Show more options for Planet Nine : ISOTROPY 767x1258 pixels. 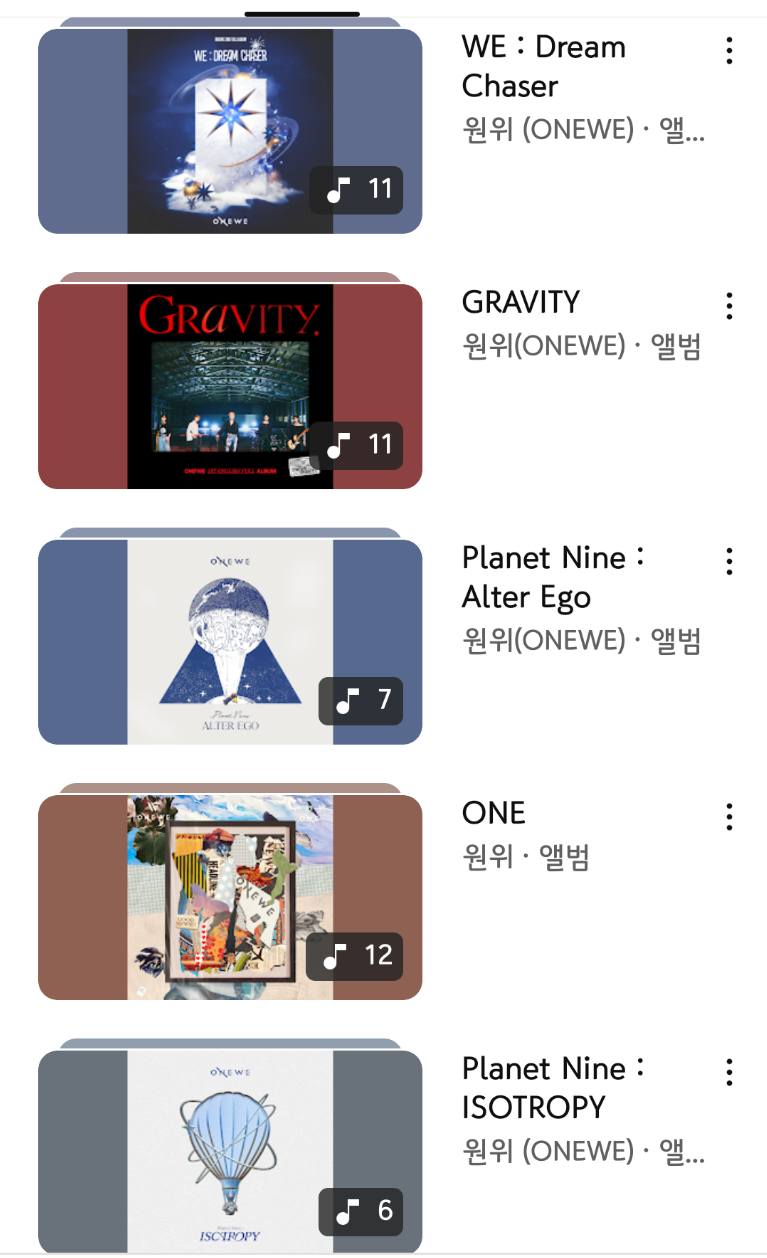(x=730, y=1072)
